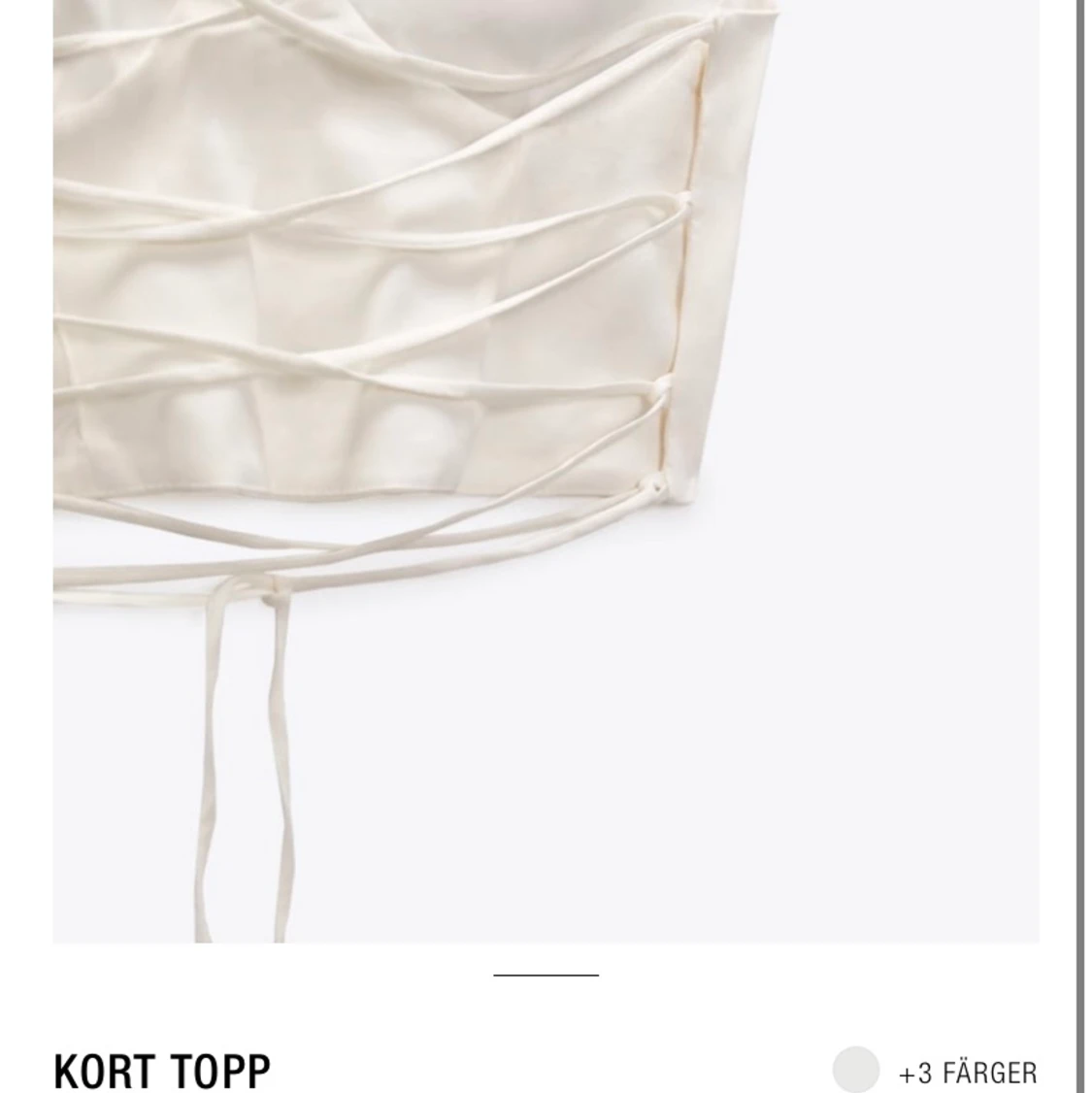This screenshot has width=1092, height=1093.
Task: Select the white color swatch
Action: (855, 1071)
